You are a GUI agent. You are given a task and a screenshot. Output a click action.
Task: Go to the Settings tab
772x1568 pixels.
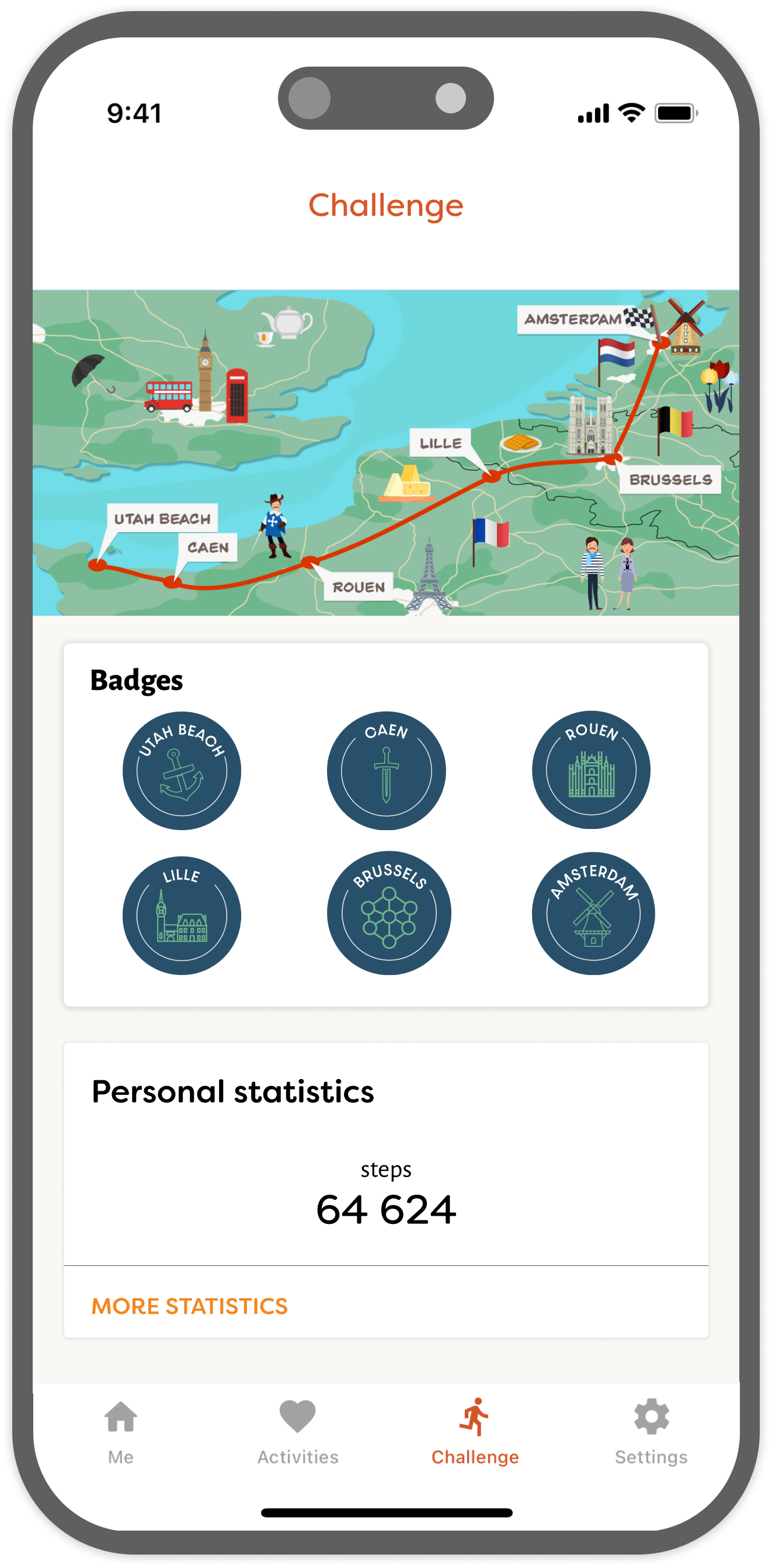(651, 1432)
